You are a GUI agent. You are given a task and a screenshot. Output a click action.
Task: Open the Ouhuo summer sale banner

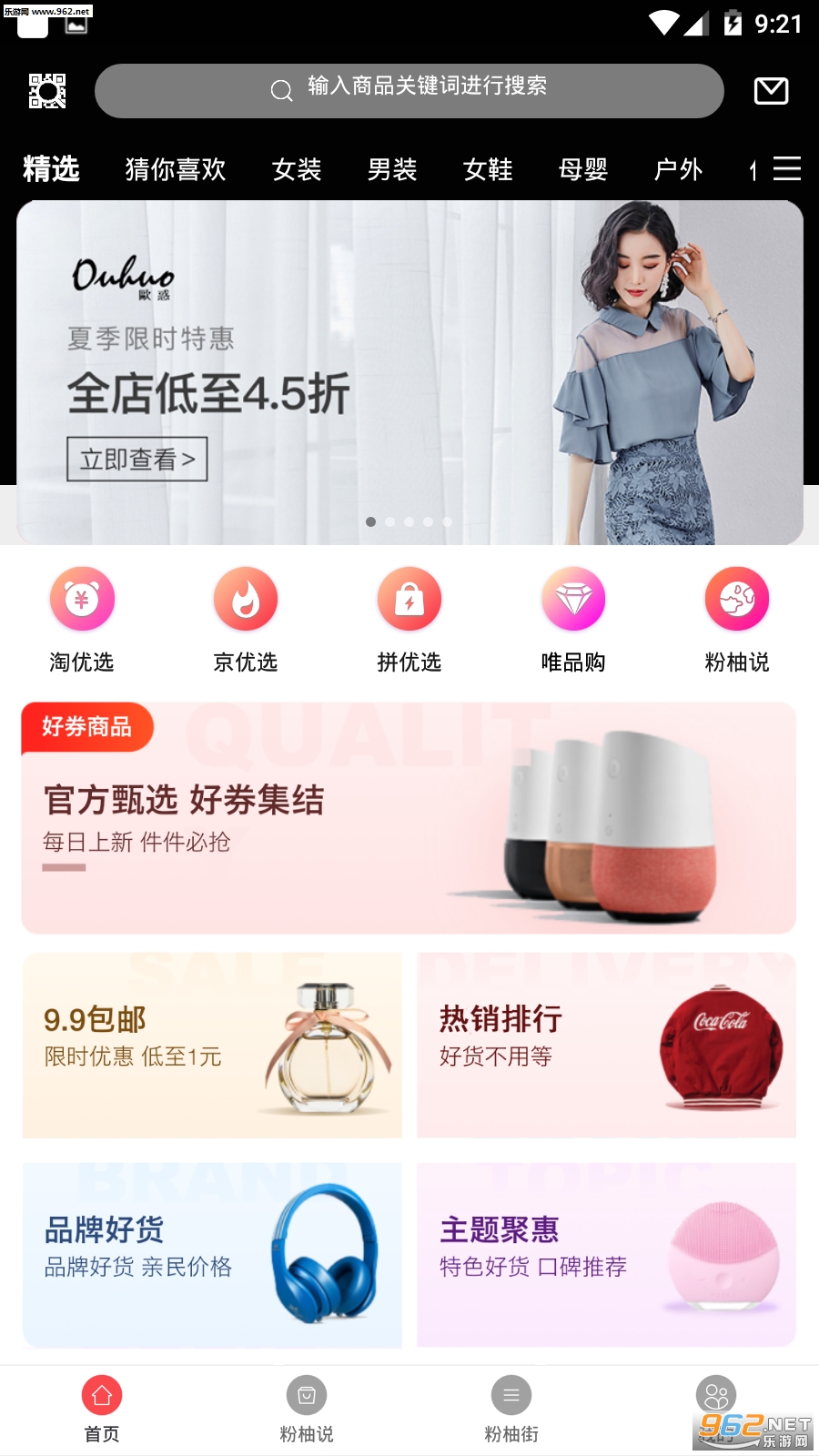coord(409,373)
